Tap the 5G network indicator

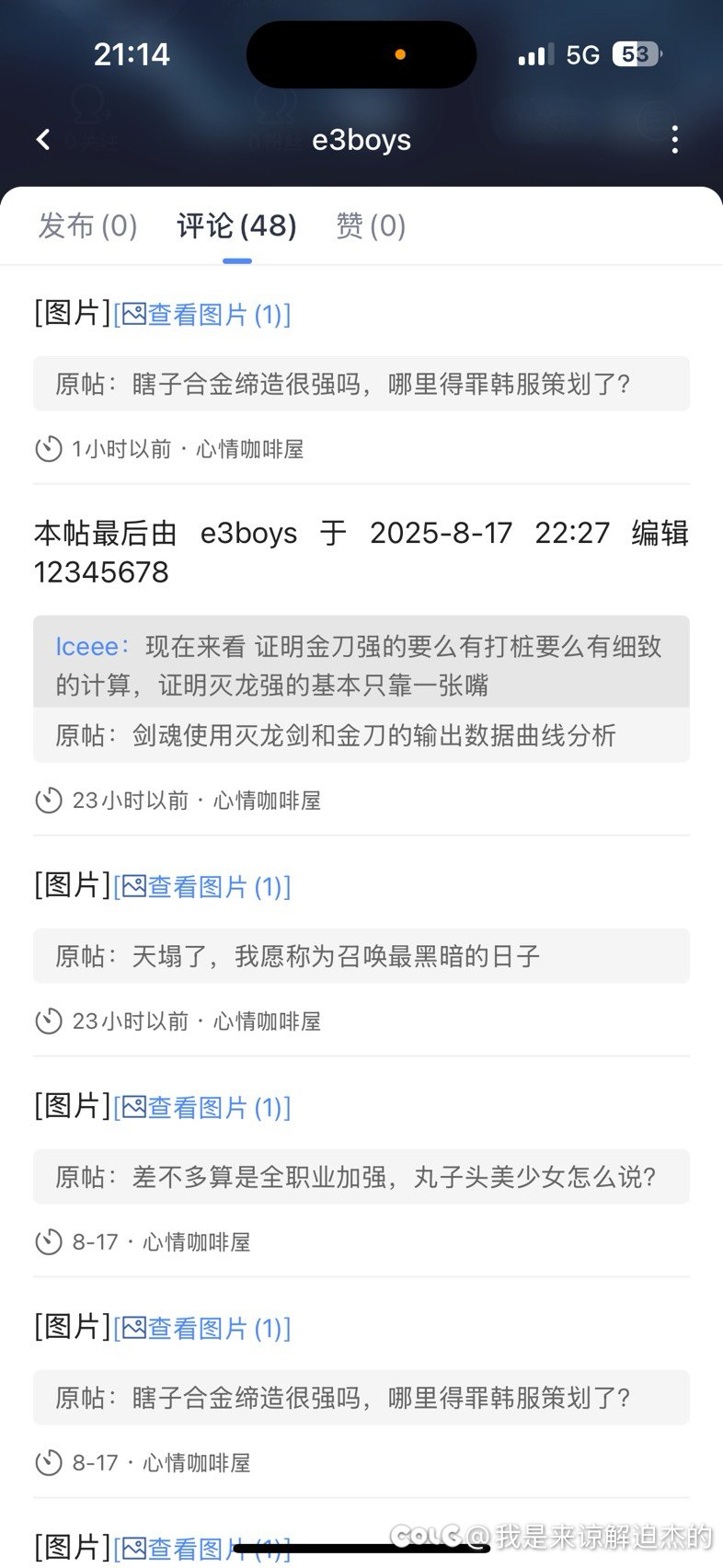582,52
